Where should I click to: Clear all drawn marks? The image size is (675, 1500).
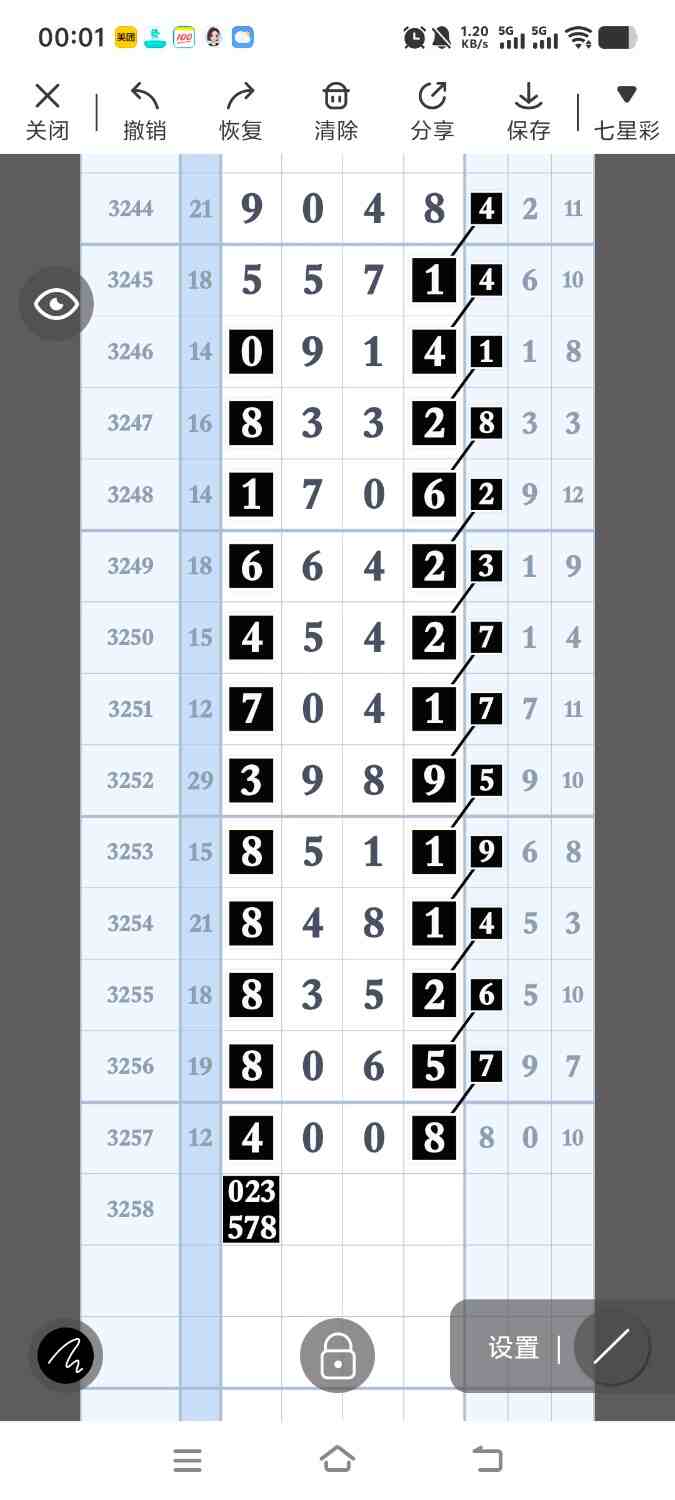pyautogui.click(x=336, y=111)
